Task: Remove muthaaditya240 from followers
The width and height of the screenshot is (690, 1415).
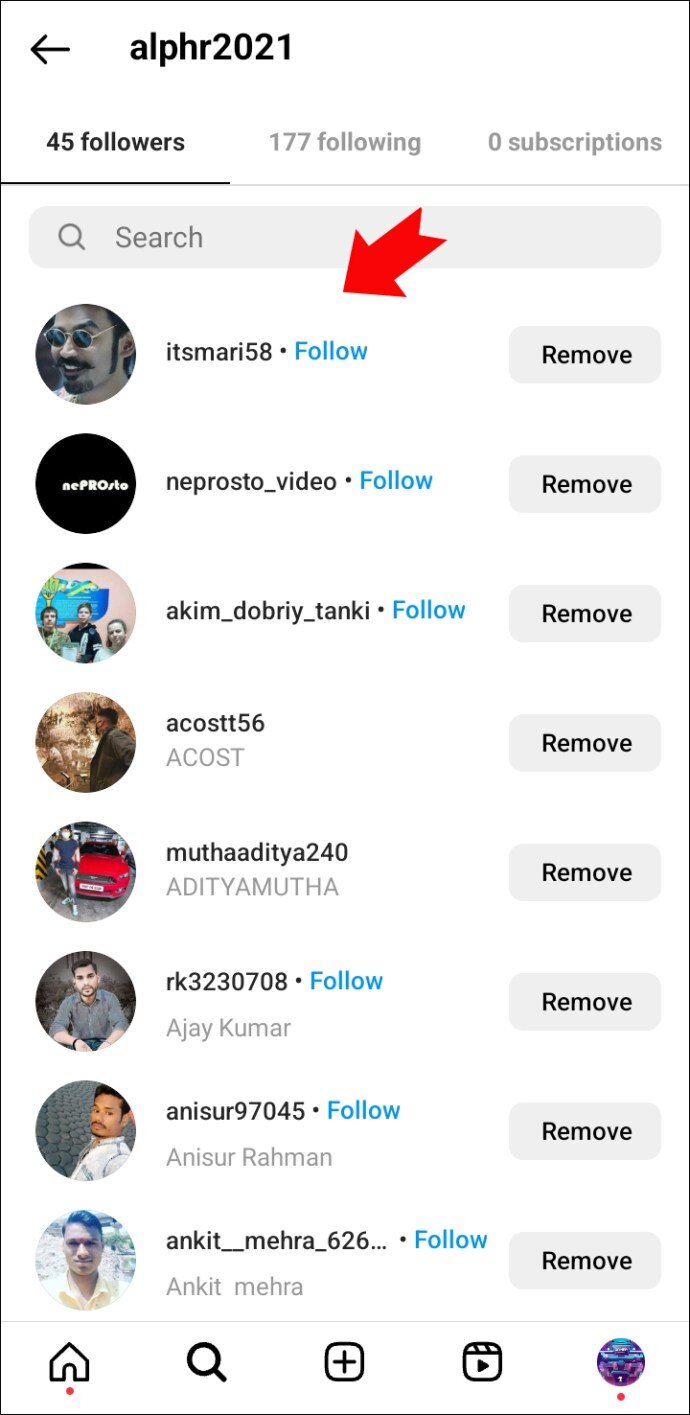Action: pyautogui.click(x=585, y=872)
